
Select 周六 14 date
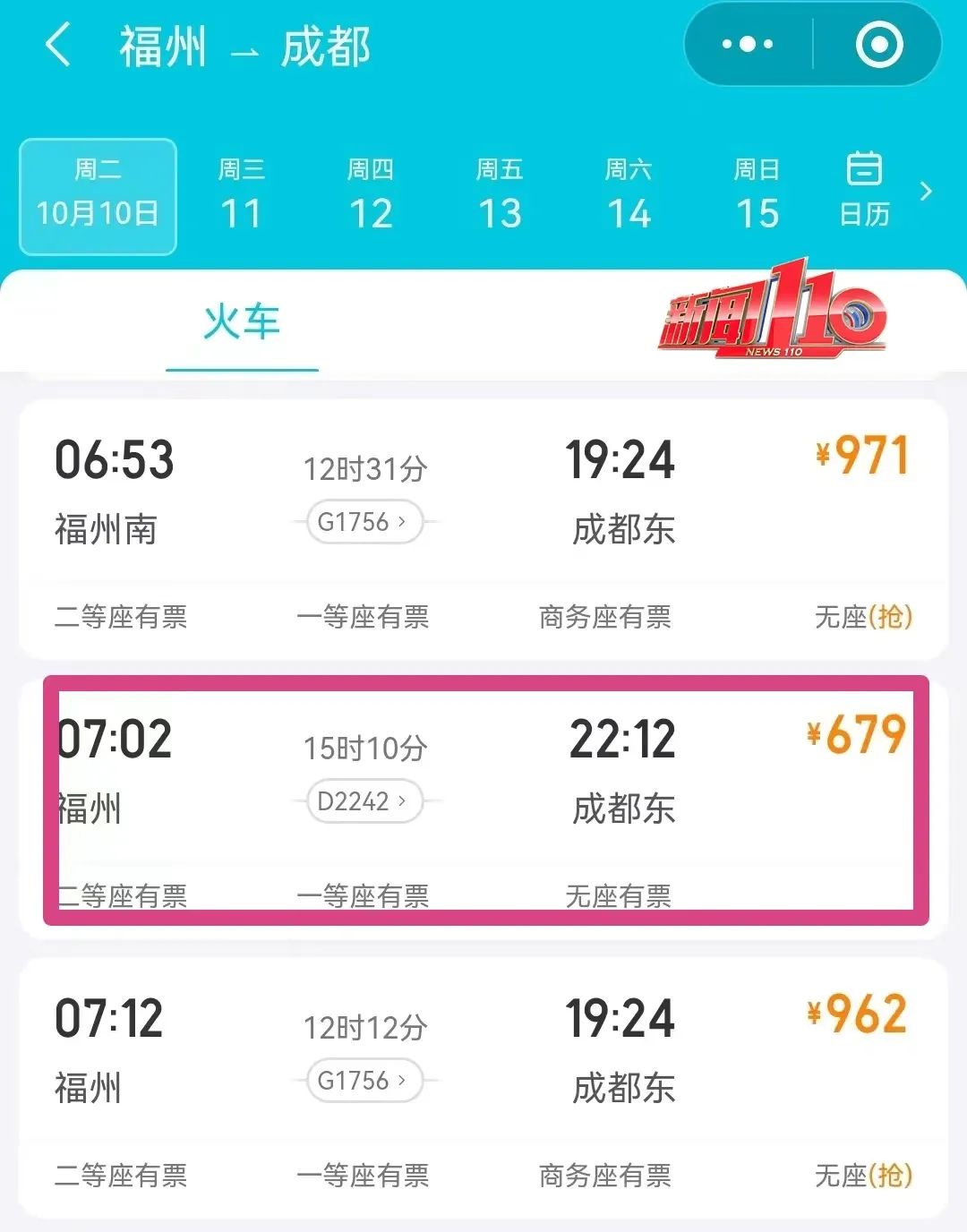(x=628, y=196)
